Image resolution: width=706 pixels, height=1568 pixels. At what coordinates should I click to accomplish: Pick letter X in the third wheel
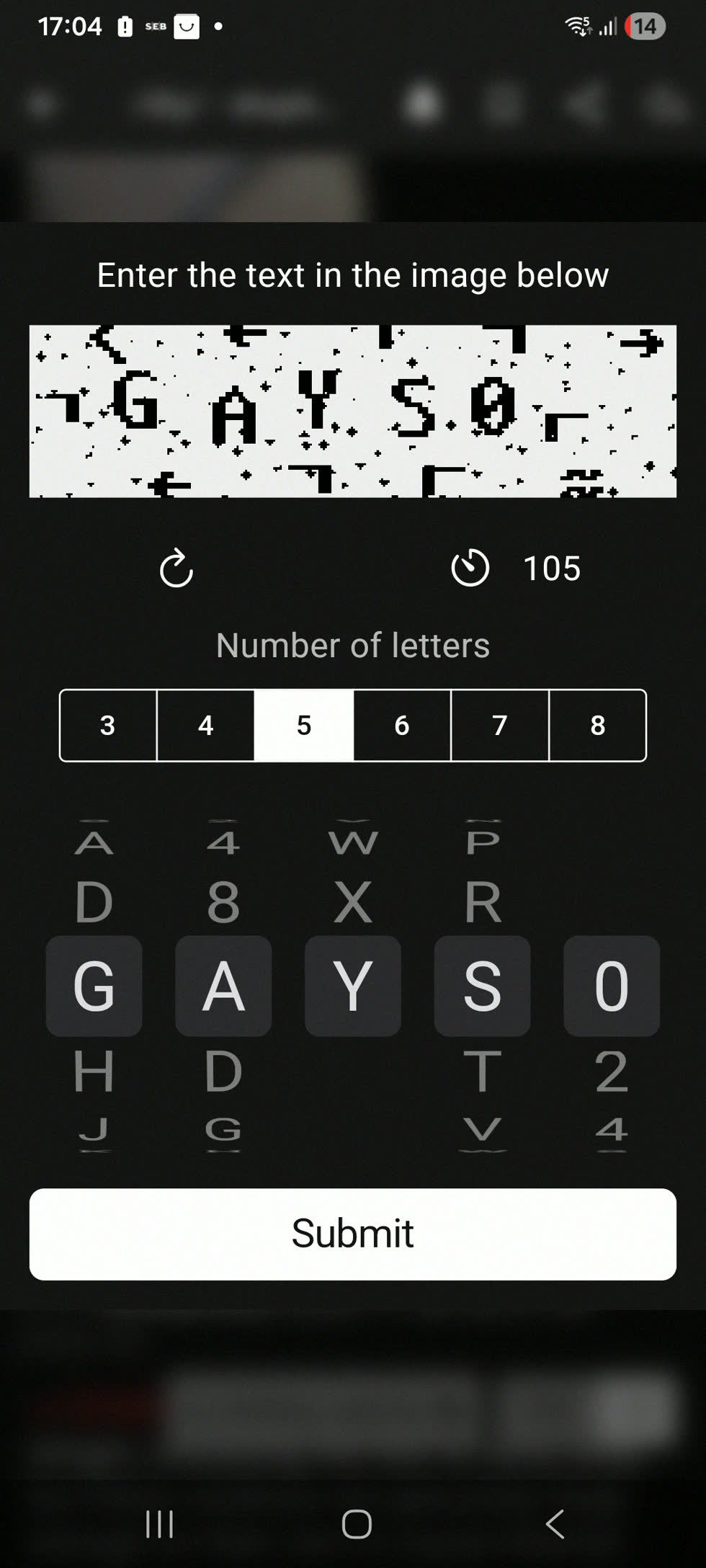click(x=353, y=901)
